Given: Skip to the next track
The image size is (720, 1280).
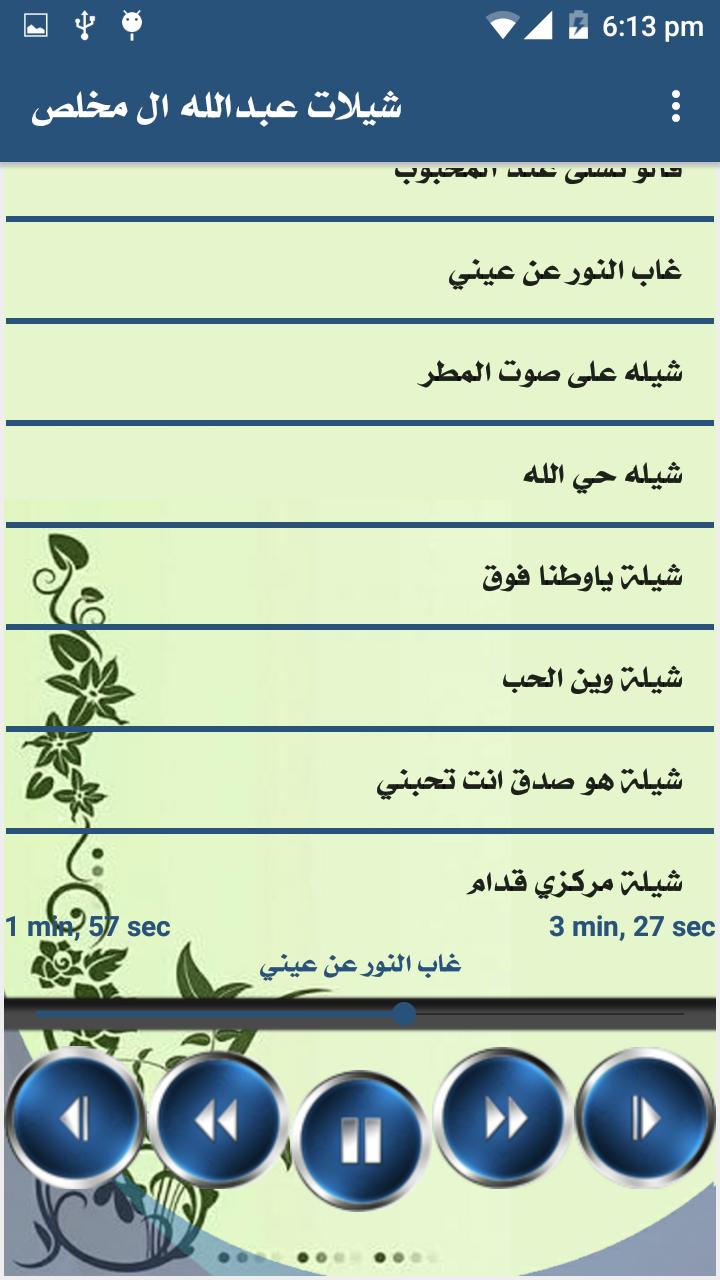Looking at the screenshot, I should point(646,1118).
